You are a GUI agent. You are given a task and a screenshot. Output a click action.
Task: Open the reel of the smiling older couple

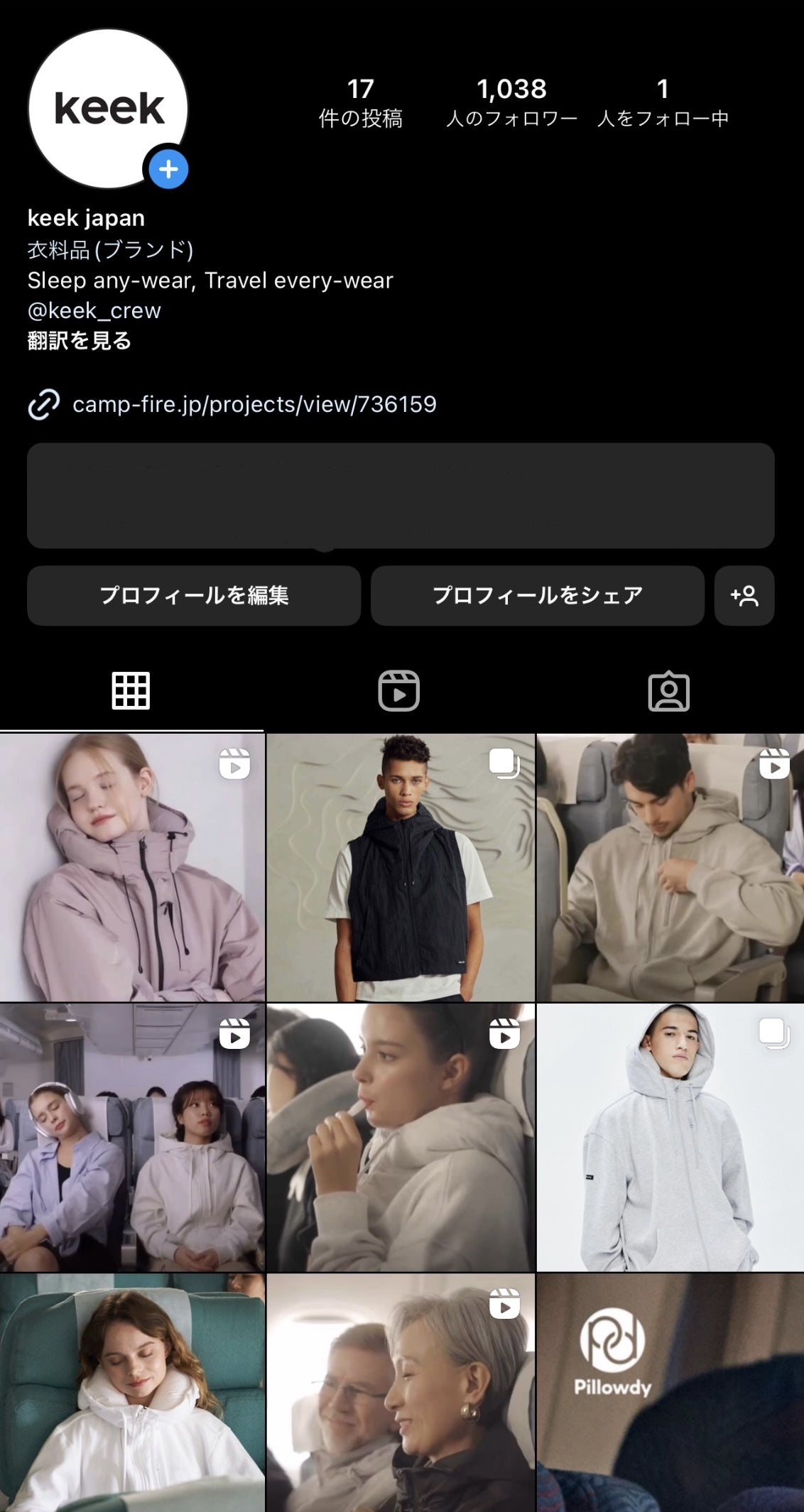click(401, 1392)
